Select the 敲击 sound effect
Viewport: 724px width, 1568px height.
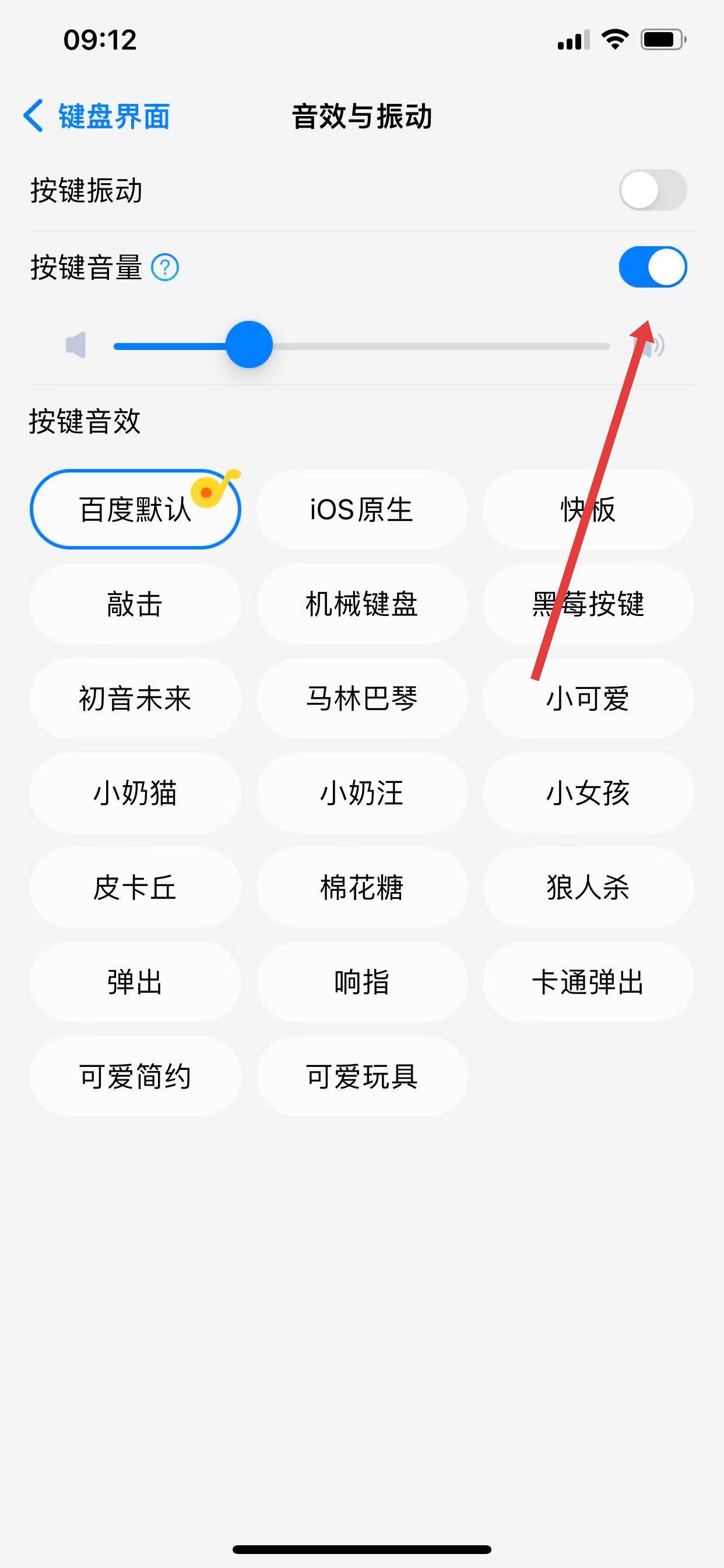pos(135,604)
